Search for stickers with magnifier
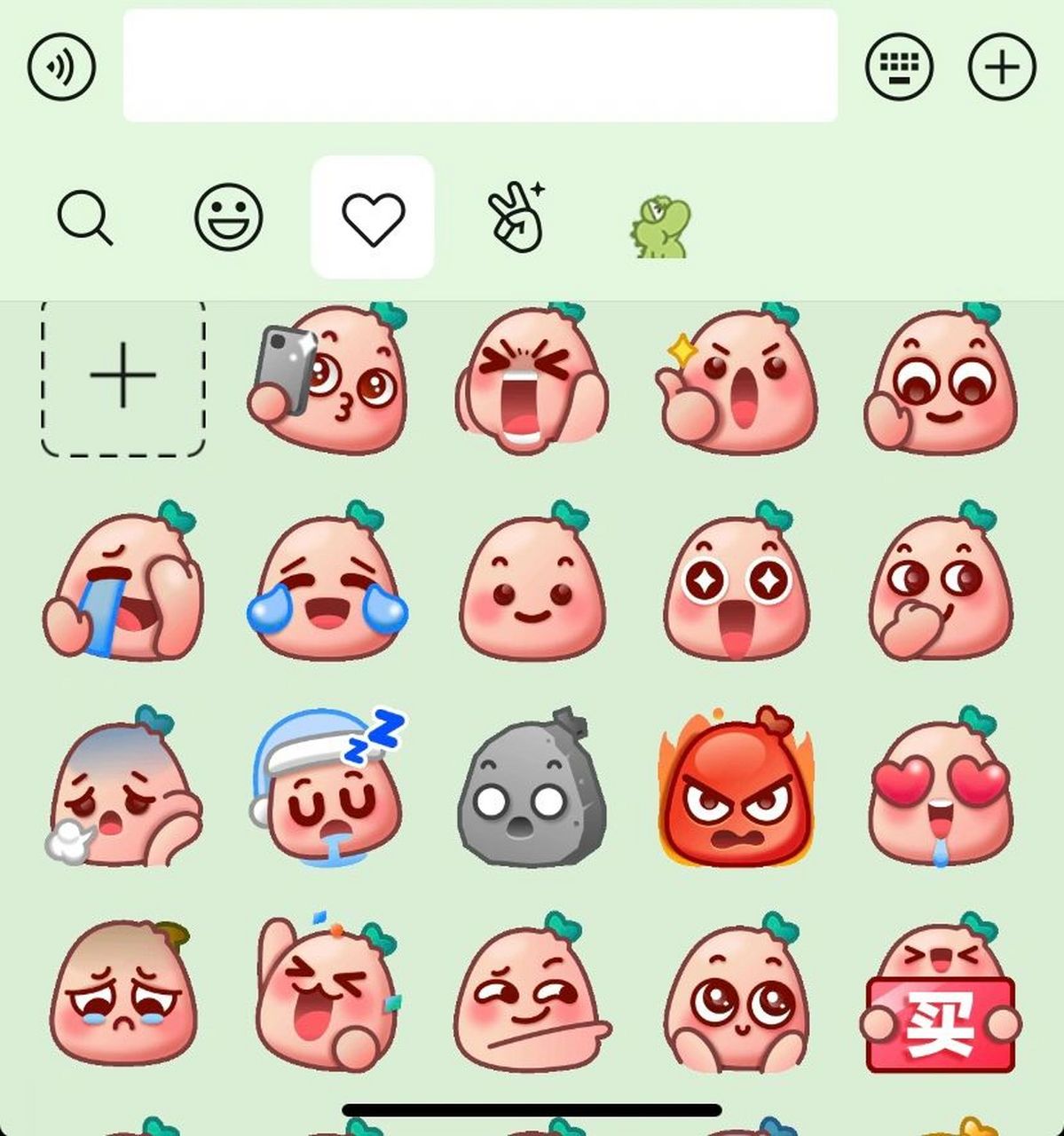The width and height of the screenshot is (1064, 1136). (85, 217)
